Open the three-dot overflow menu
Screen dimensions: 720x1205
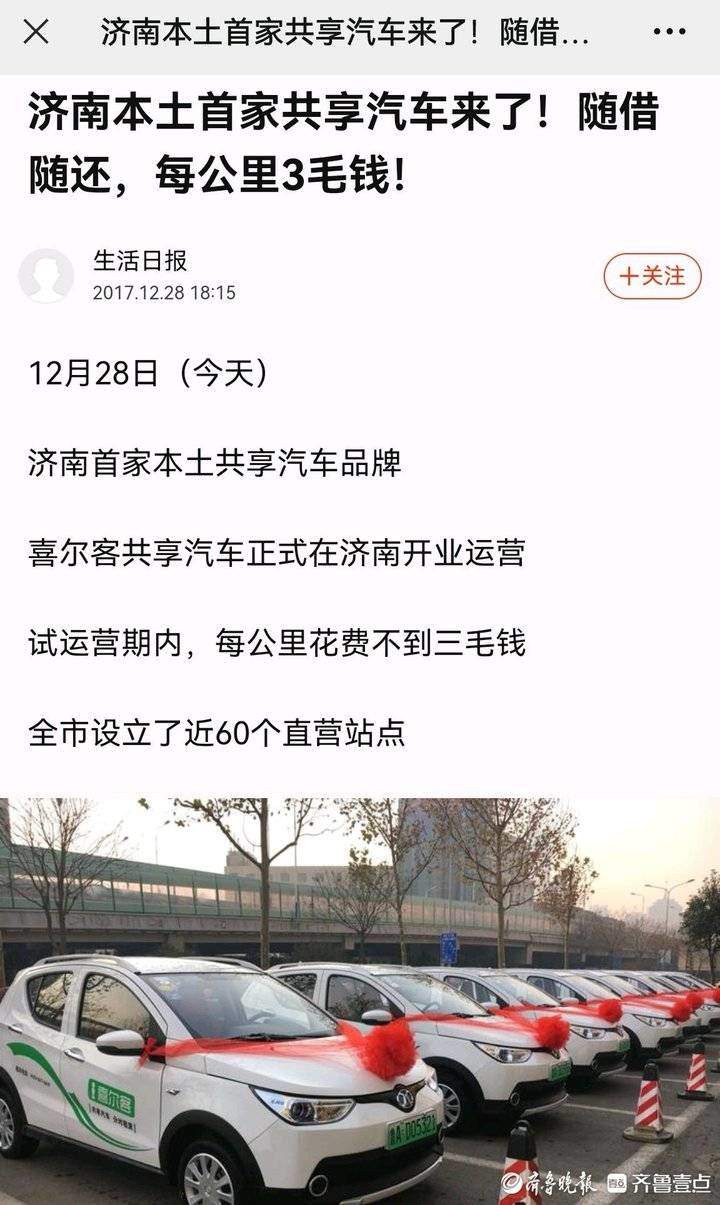tap(669, 32)
